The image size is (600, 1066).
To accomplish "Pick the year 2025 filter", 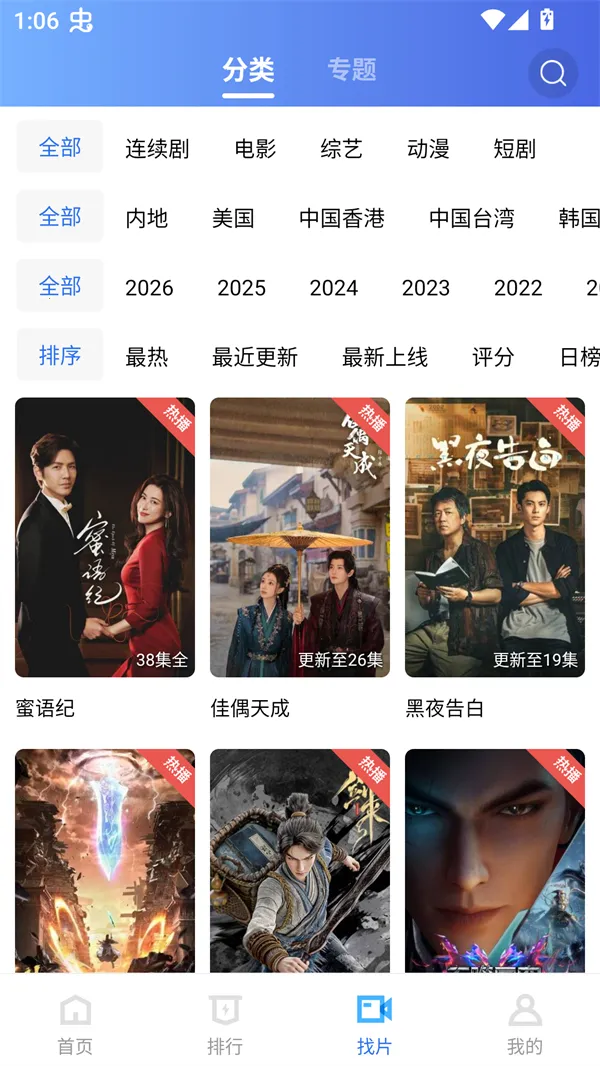I will (241, 288).
